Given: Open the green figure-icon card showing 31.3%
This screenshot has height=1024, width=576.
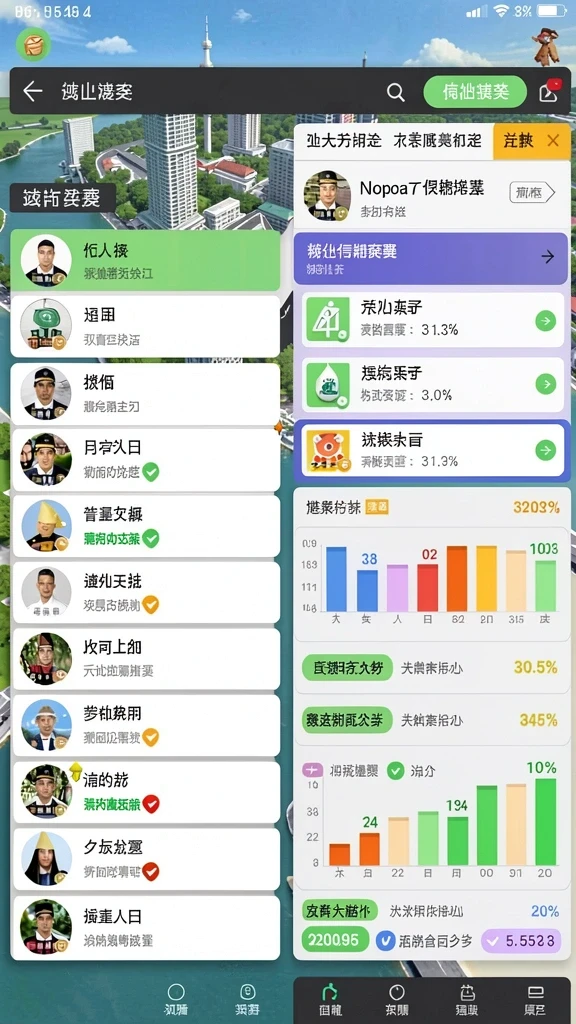Looking at the screenshot, I should (x=433, y=319).
